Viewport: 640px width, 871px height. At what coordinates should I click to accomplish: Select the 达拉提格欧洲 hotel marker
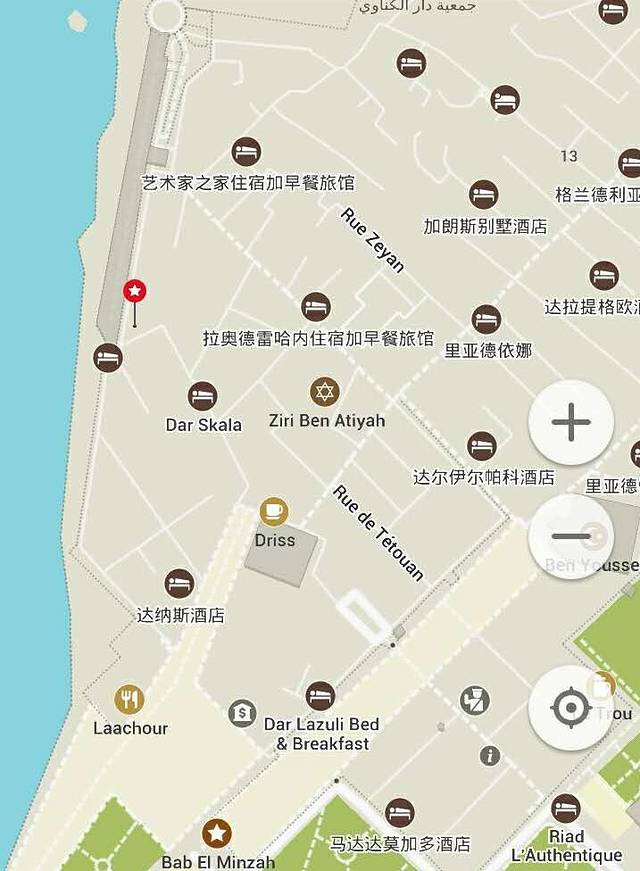(x=604, y=276)
